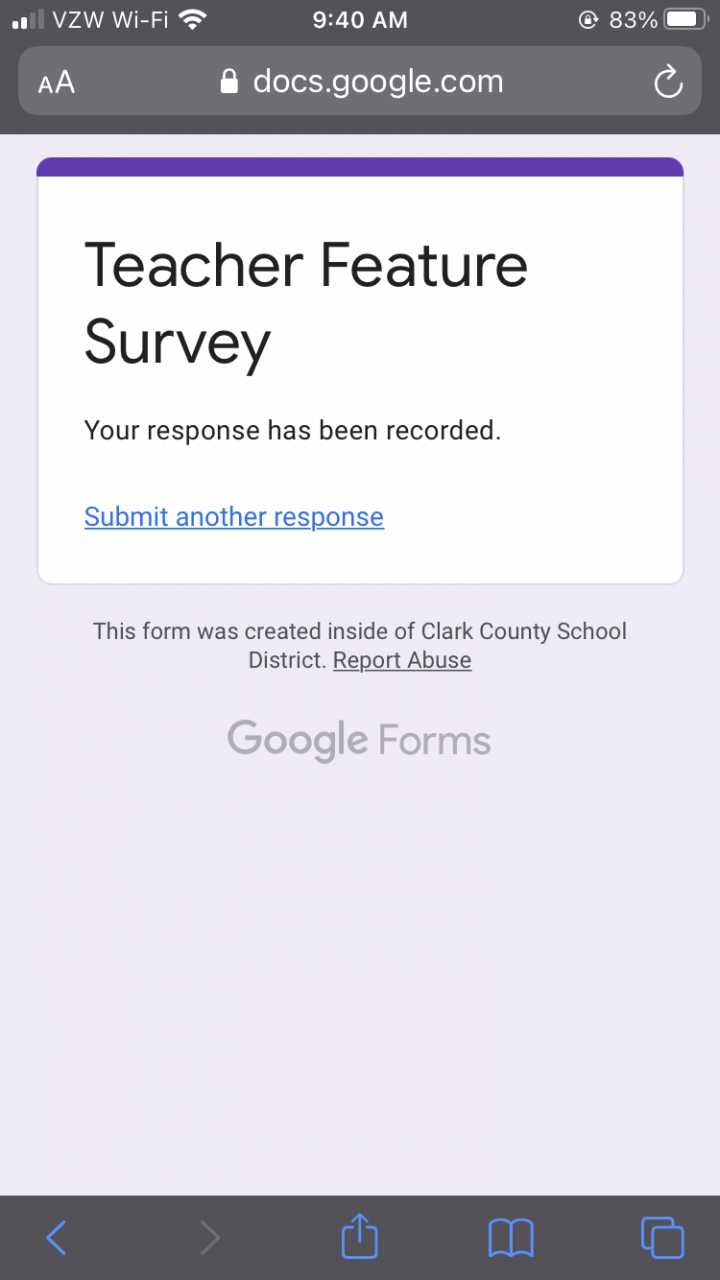Viewport: 720px width, 1280px height.
Task: Reload the page in Safari
Action: point(668,82)
